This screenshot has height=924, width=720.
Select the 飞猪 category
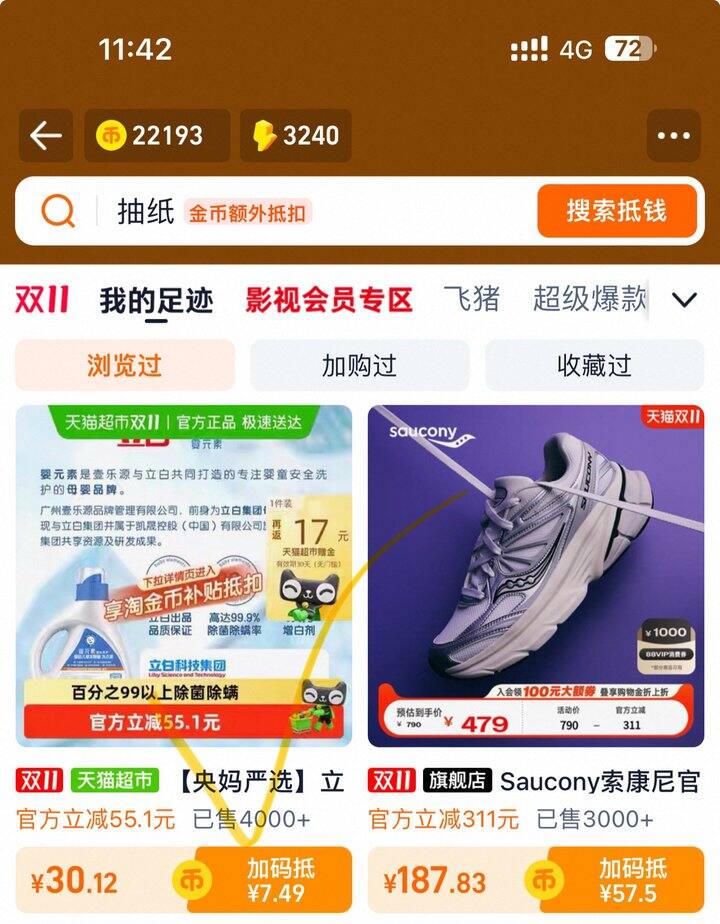click(476, 298)
